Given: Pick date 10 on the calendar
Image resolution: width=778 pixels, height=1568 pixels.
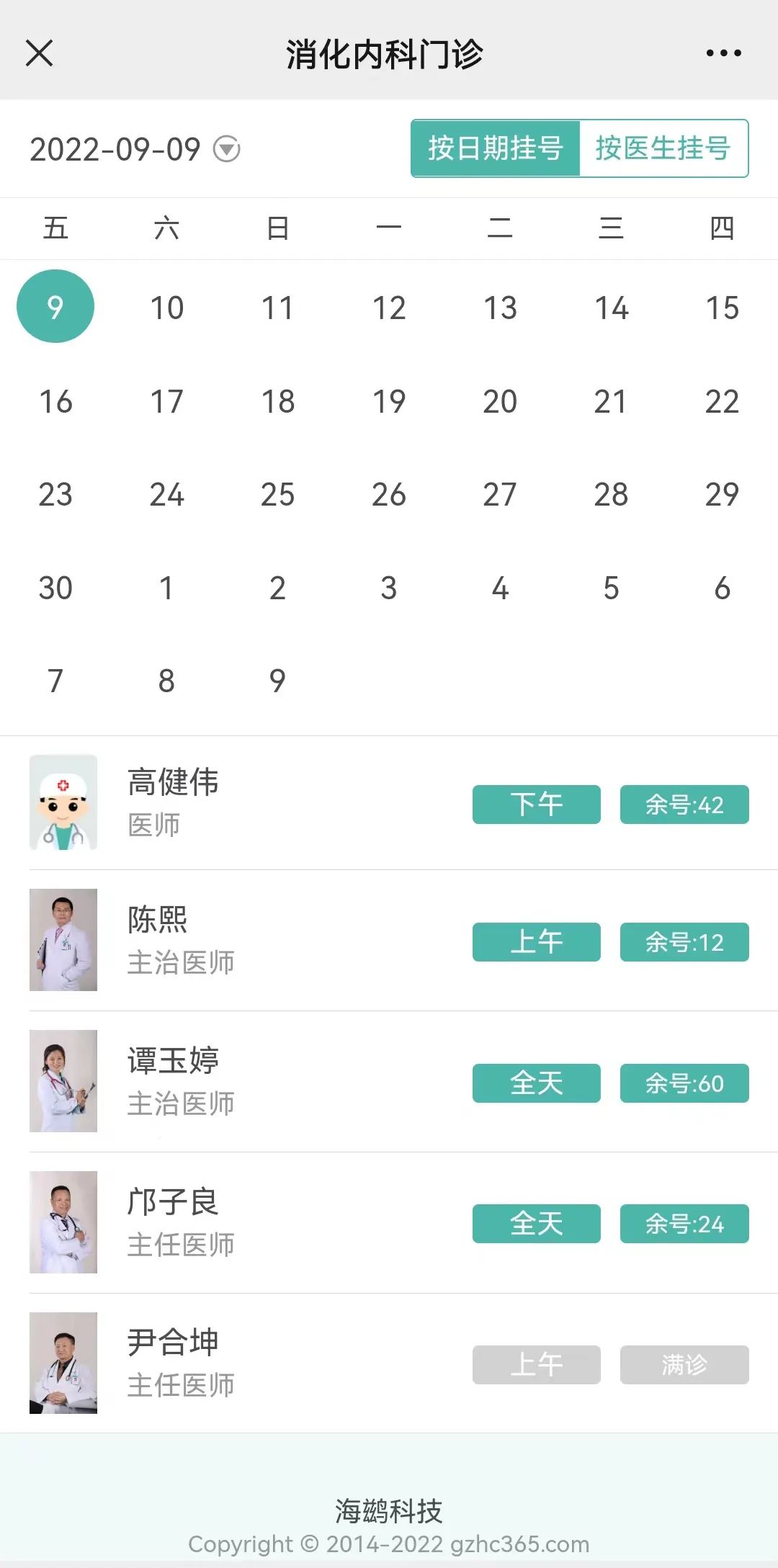Looking at the screenshot, I should coord(166,308).
